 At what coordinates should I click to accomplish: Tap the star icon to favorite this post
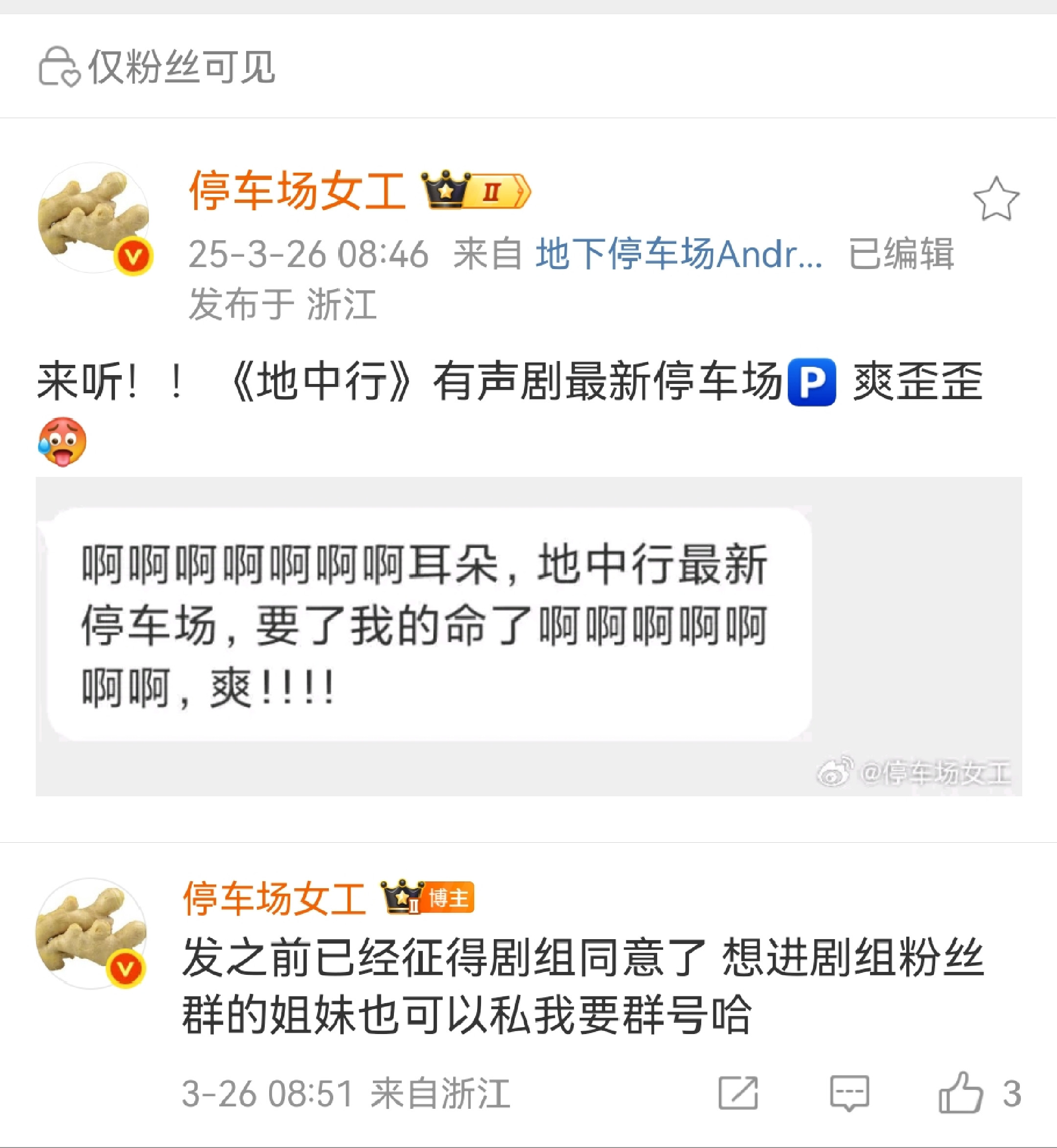pyautogui.click(x=996, y=199)
